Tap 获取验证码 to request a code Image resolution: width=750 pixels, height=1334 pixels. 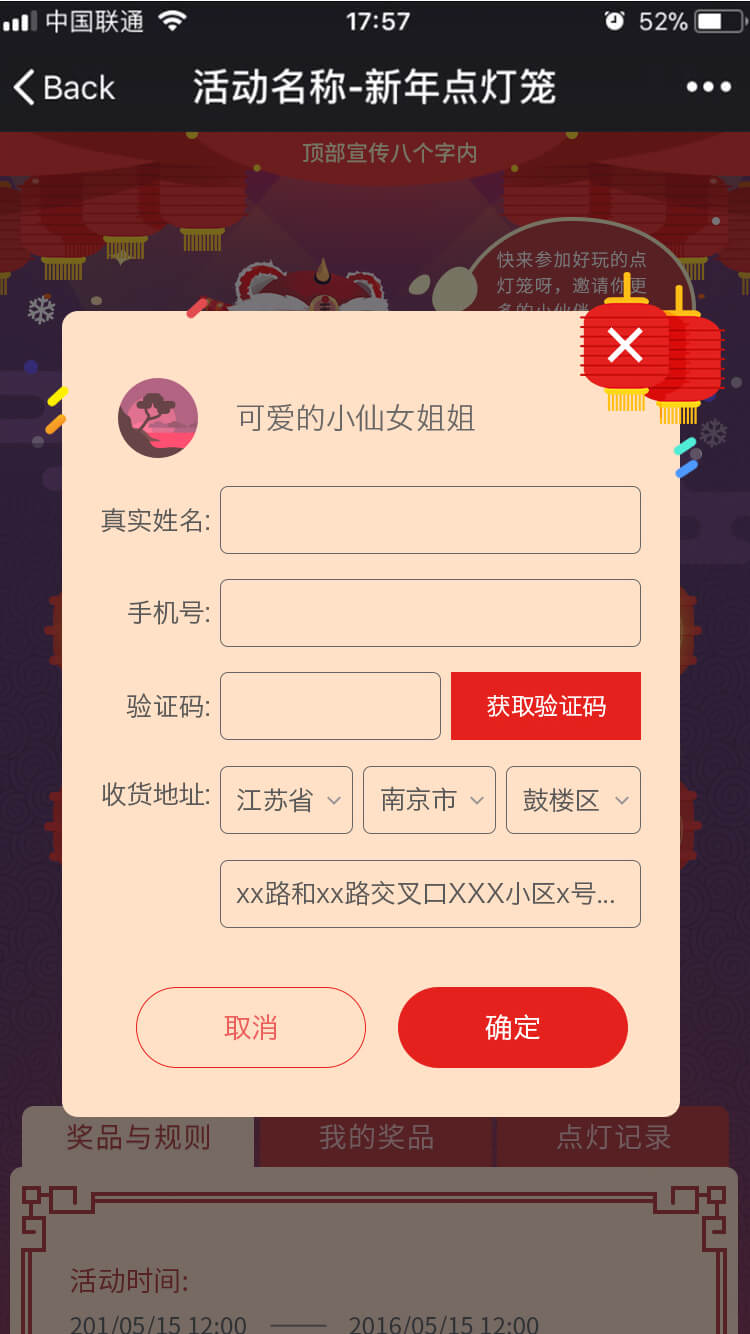pos(546,706)
